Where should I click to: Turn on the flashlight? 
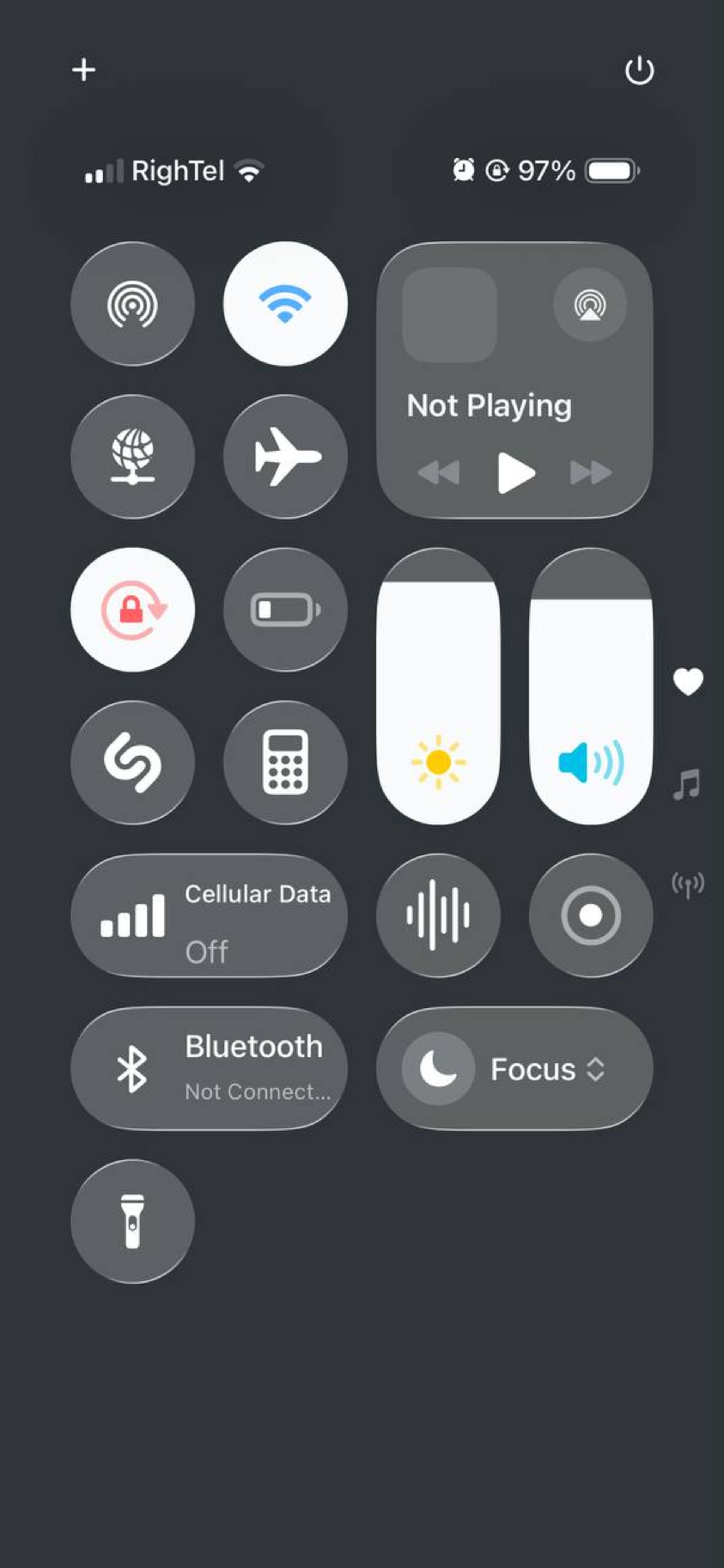tap(133, 1221)
